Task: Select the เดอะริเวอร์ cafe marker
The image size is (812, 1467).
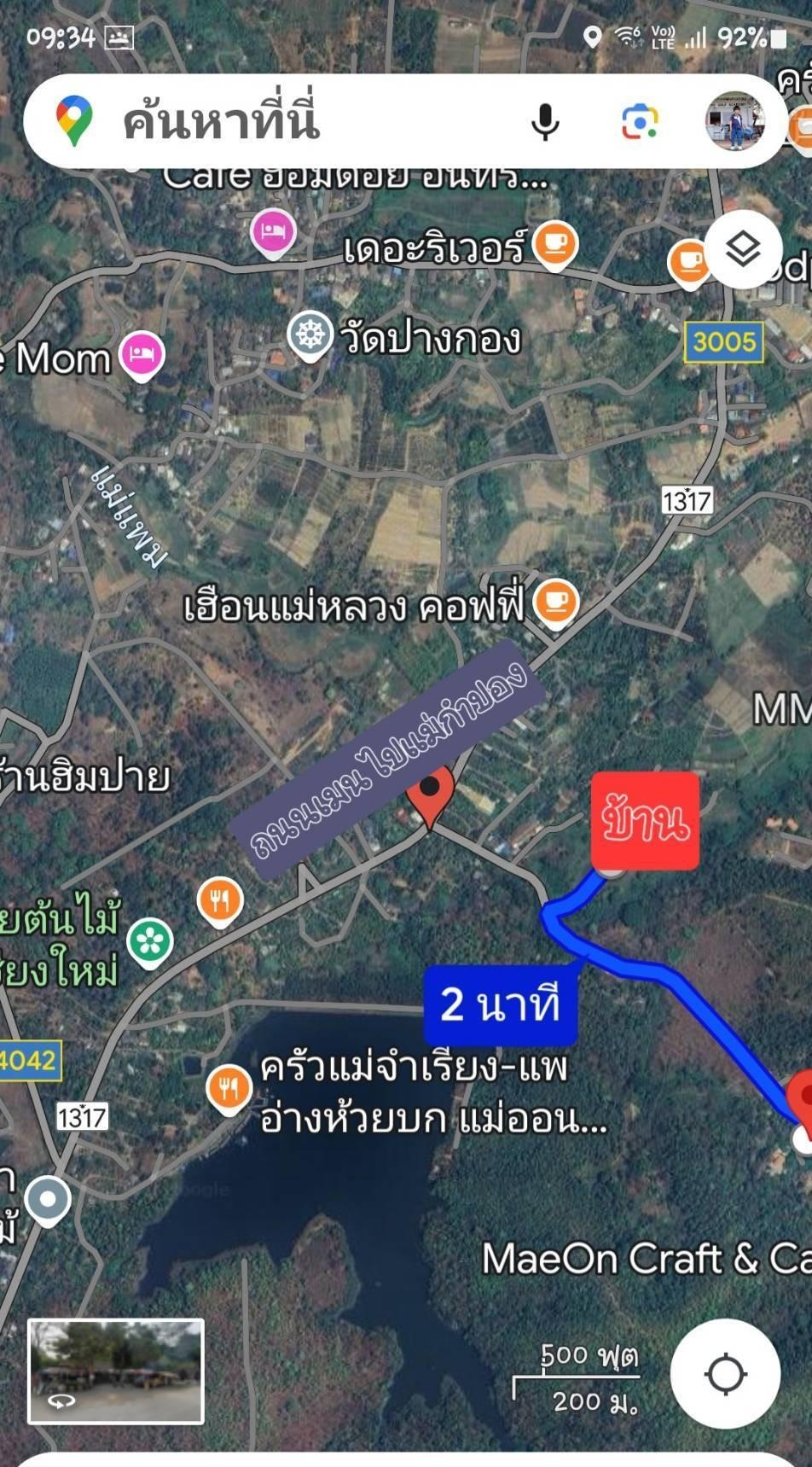Action: coord(555,243)
